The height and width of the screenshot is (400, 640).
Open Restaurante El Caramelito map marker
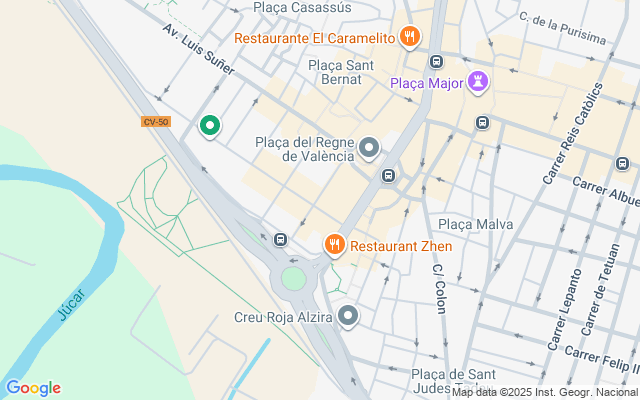click(x=408, y=38)
